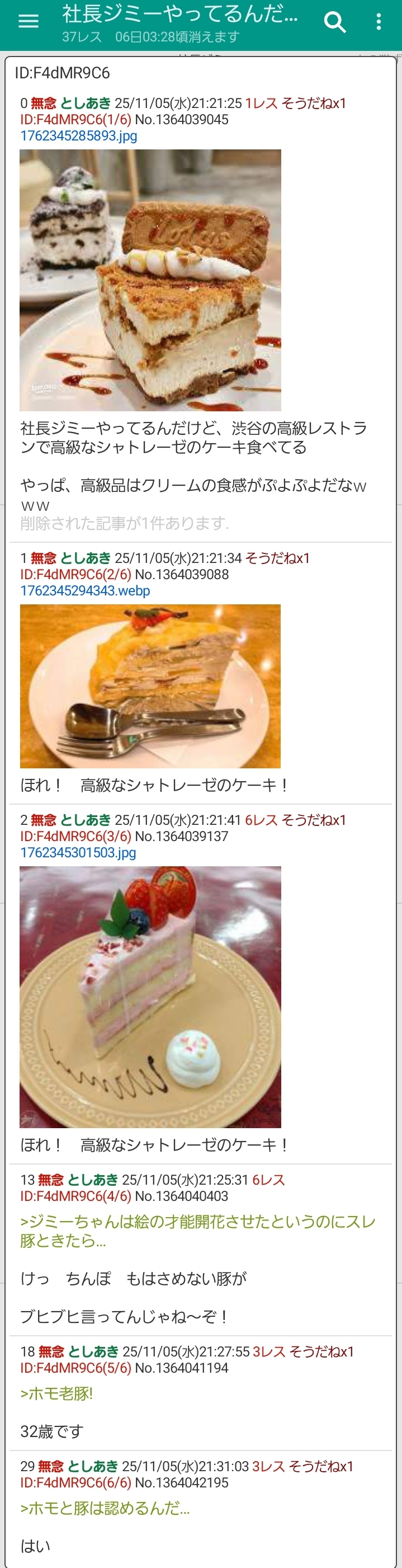View the Lotus biscuit cake image
Image resolution: width=402 pixels, height=1568 pixels.
[x=150, y=280]
